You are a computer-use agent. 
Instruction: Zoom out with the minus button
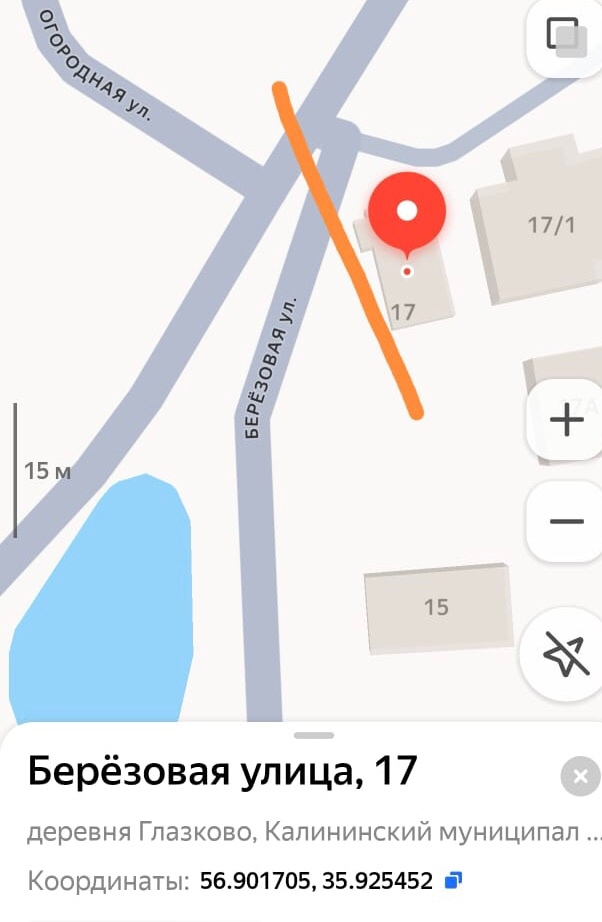tap(566, 521)
